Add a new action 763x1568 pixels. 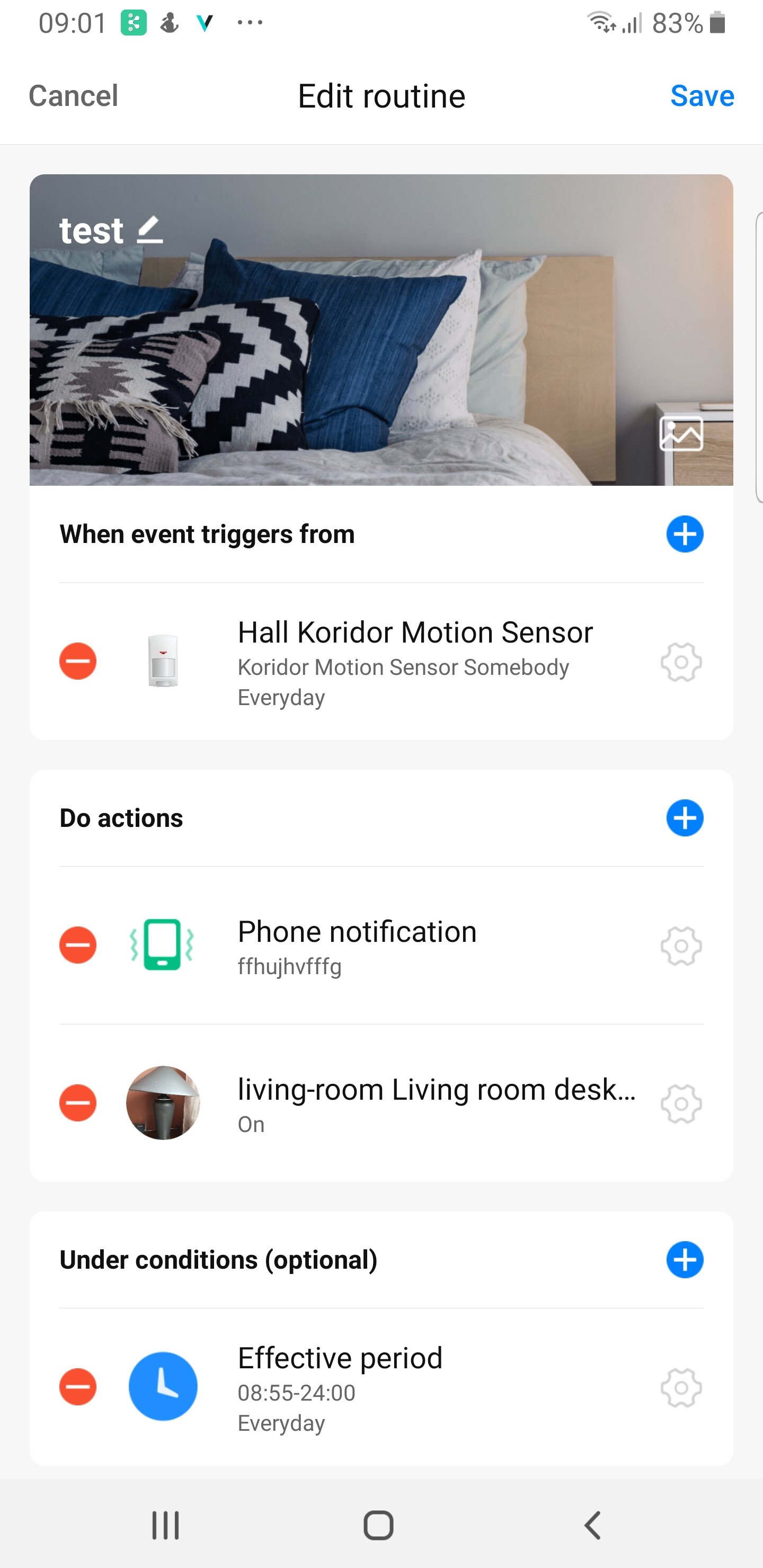click(x=685, y=817)
